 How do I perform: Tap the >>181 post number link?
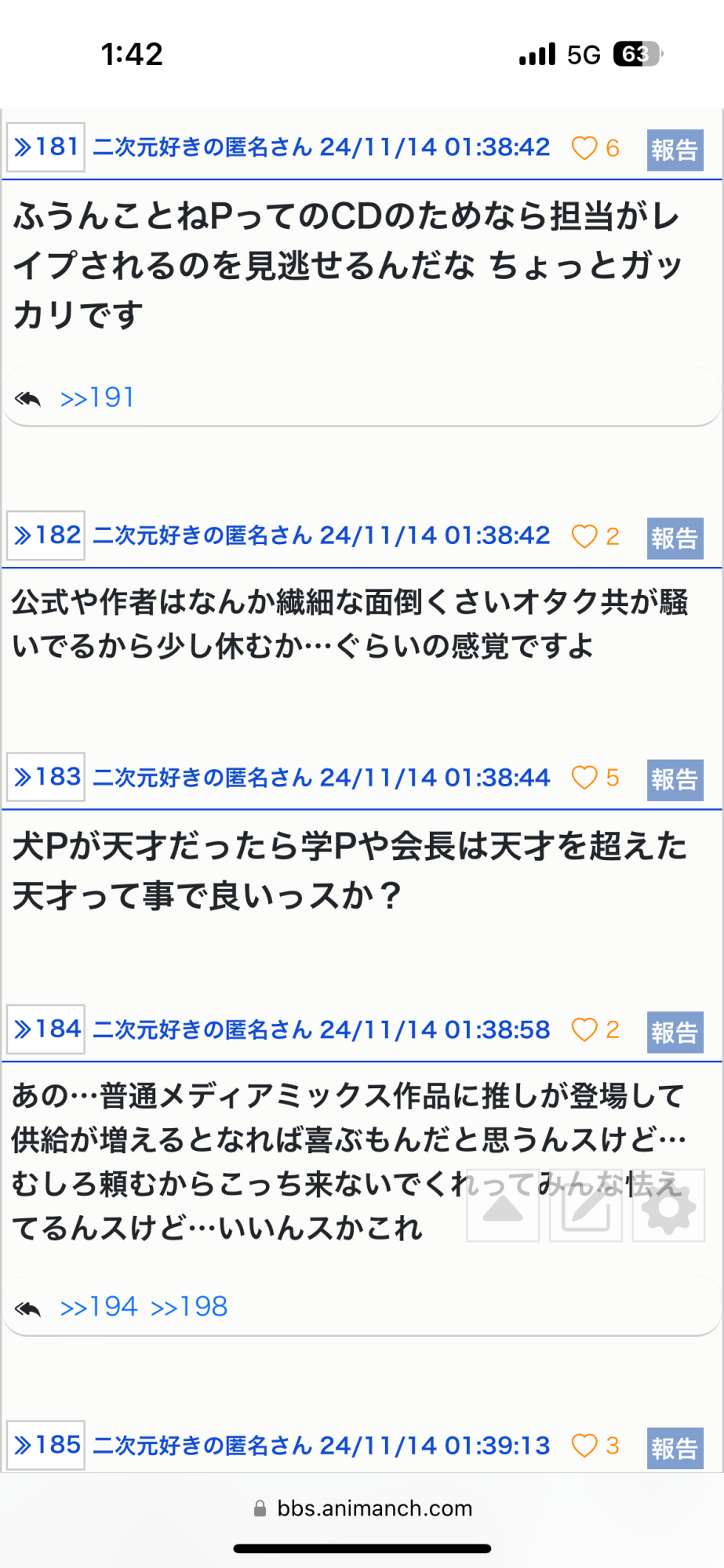pos(45,147)
